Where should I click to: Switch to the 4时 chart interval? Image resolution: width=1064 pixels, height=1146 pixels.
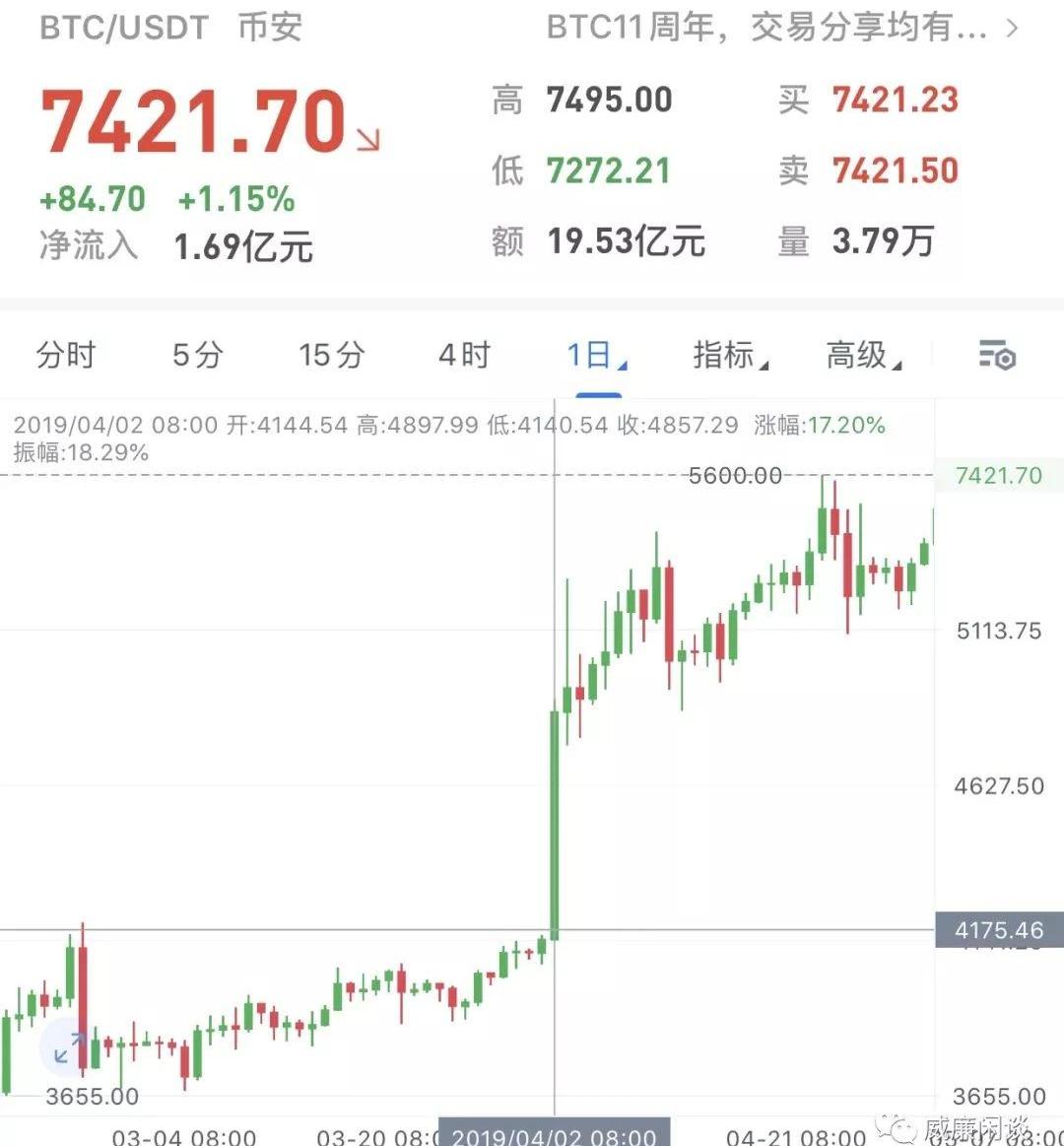click(464, 355)
